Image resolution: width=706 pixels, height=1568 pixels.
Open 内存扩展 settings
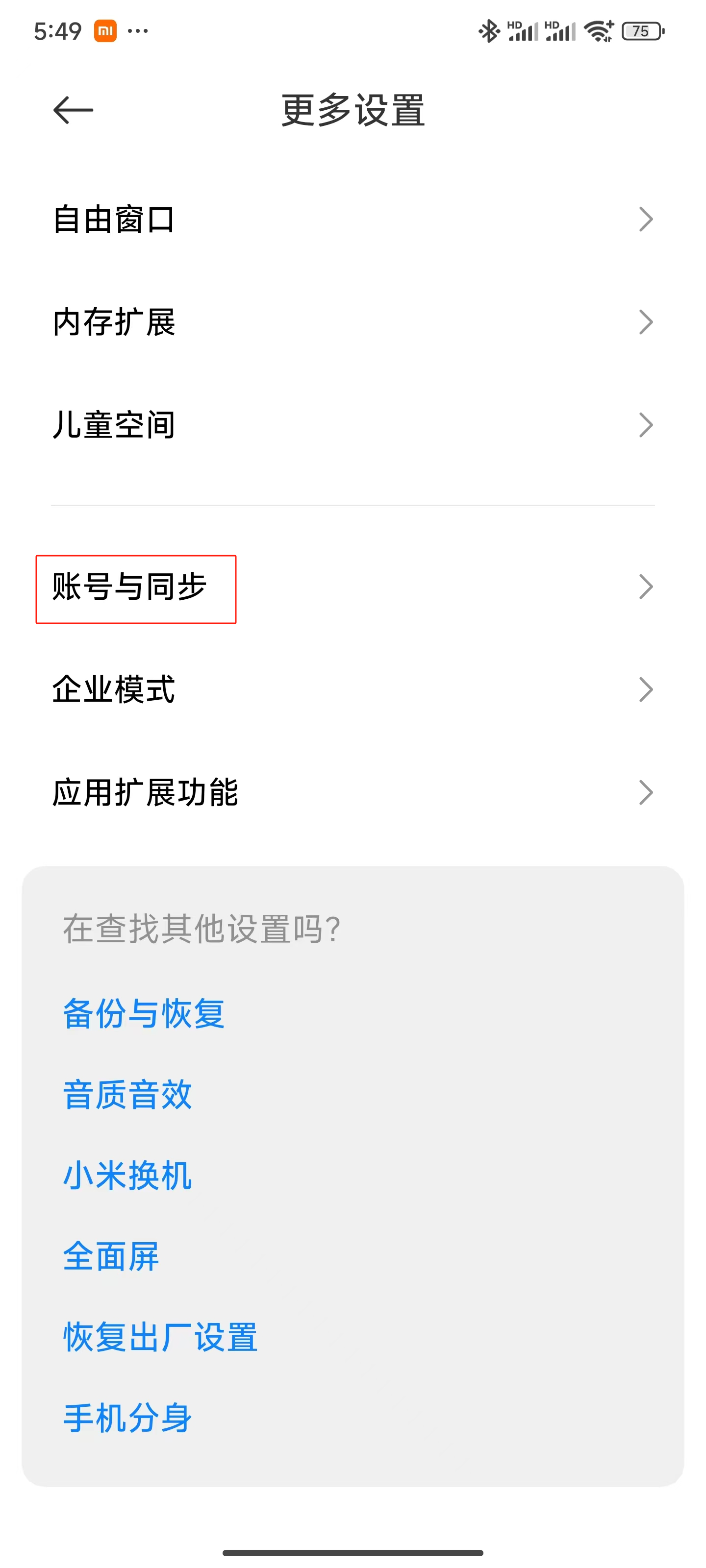coord(353,322)
